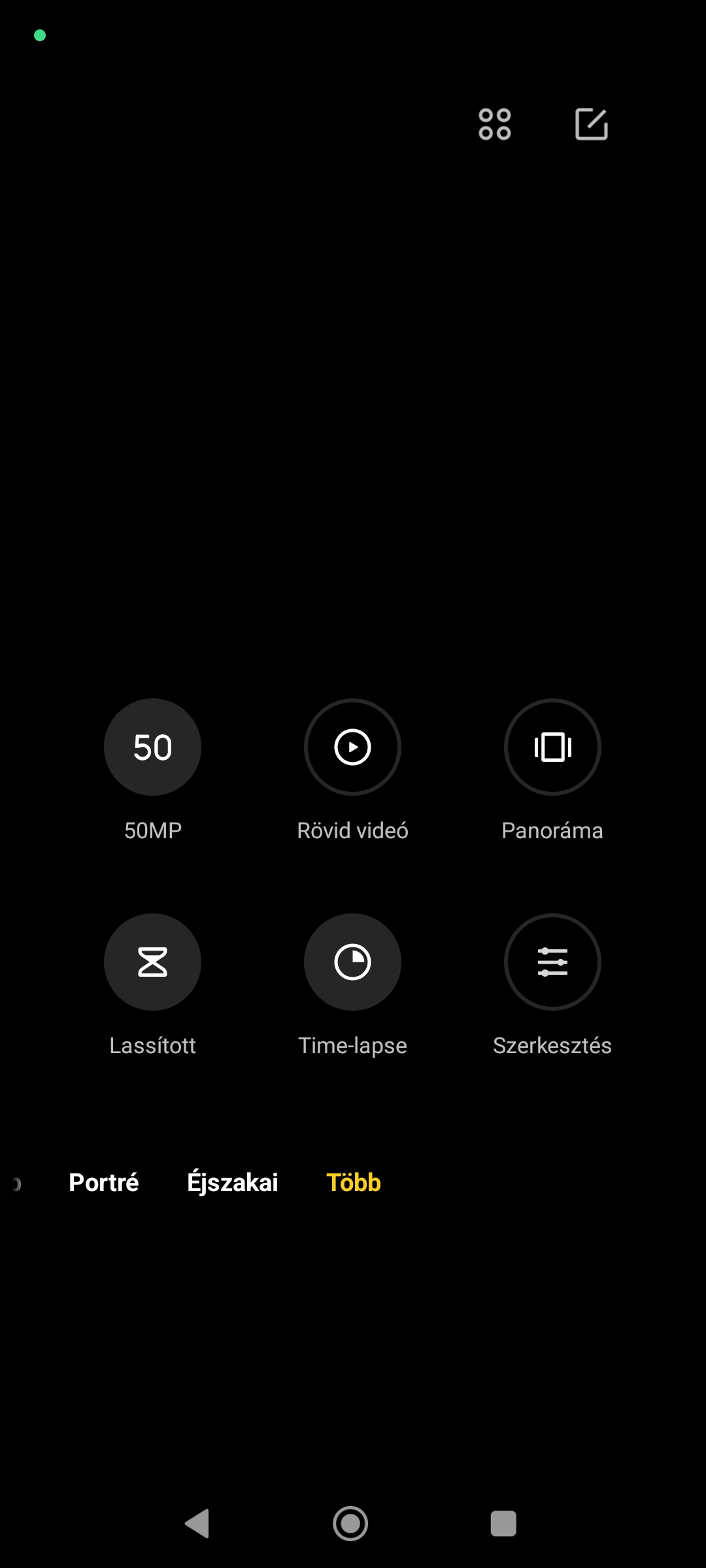The width and height of the screenshot is (706, 1568).
Task: Tap the edit pencil icon at top
Action: tap(592, 124)
